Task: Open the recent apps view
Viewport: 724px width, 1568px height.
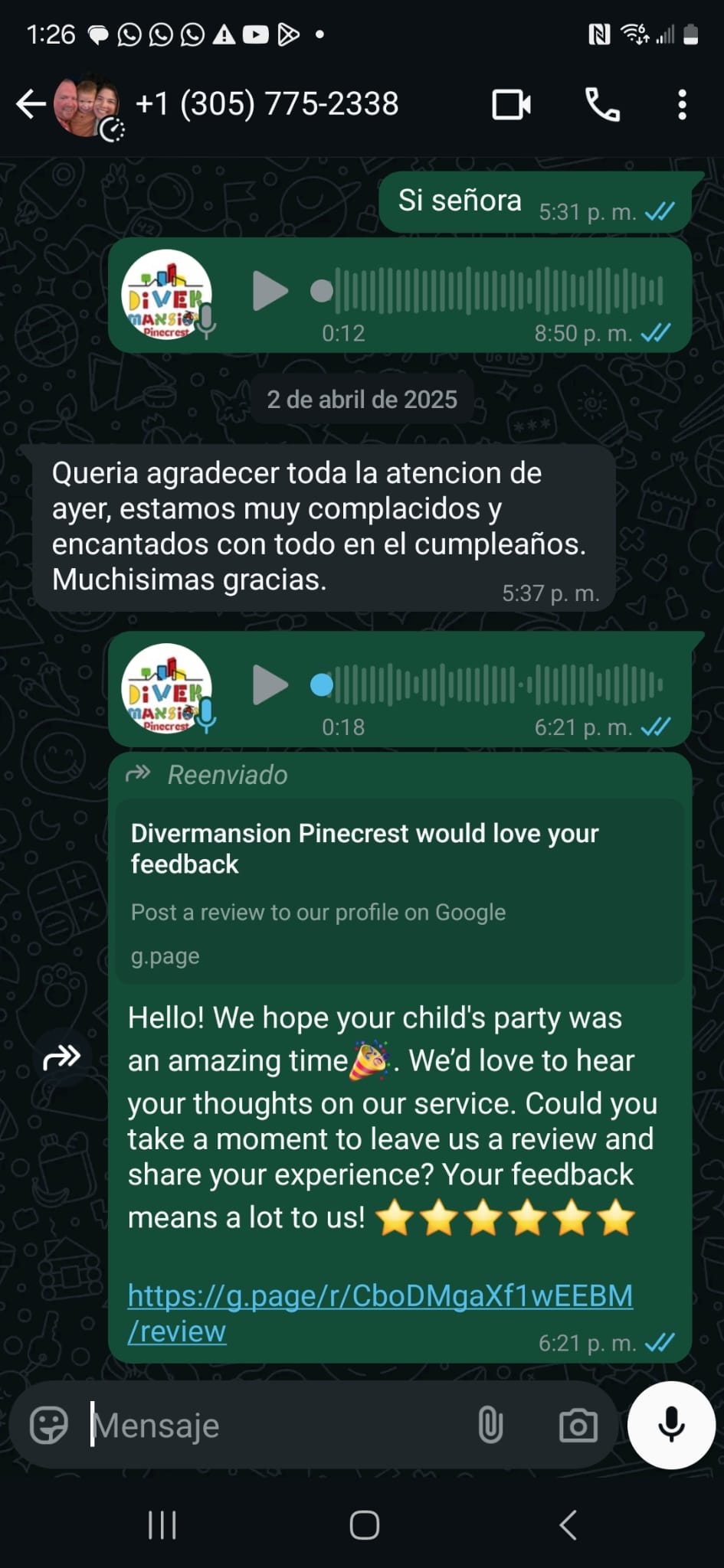Action: pyautogui.click(x=162, y=1525)
